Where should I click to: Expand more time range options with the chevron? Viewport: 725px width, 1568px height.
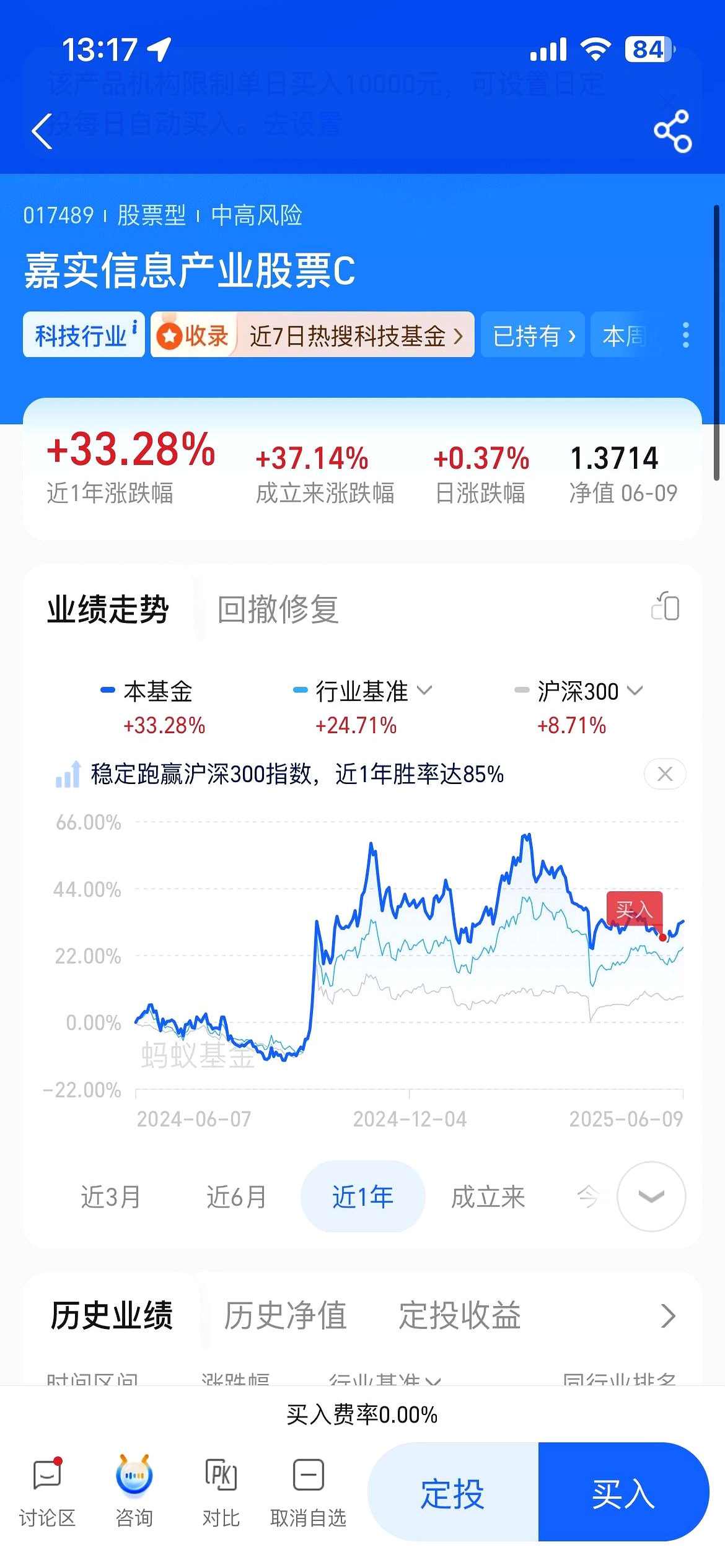(651, 1197)
